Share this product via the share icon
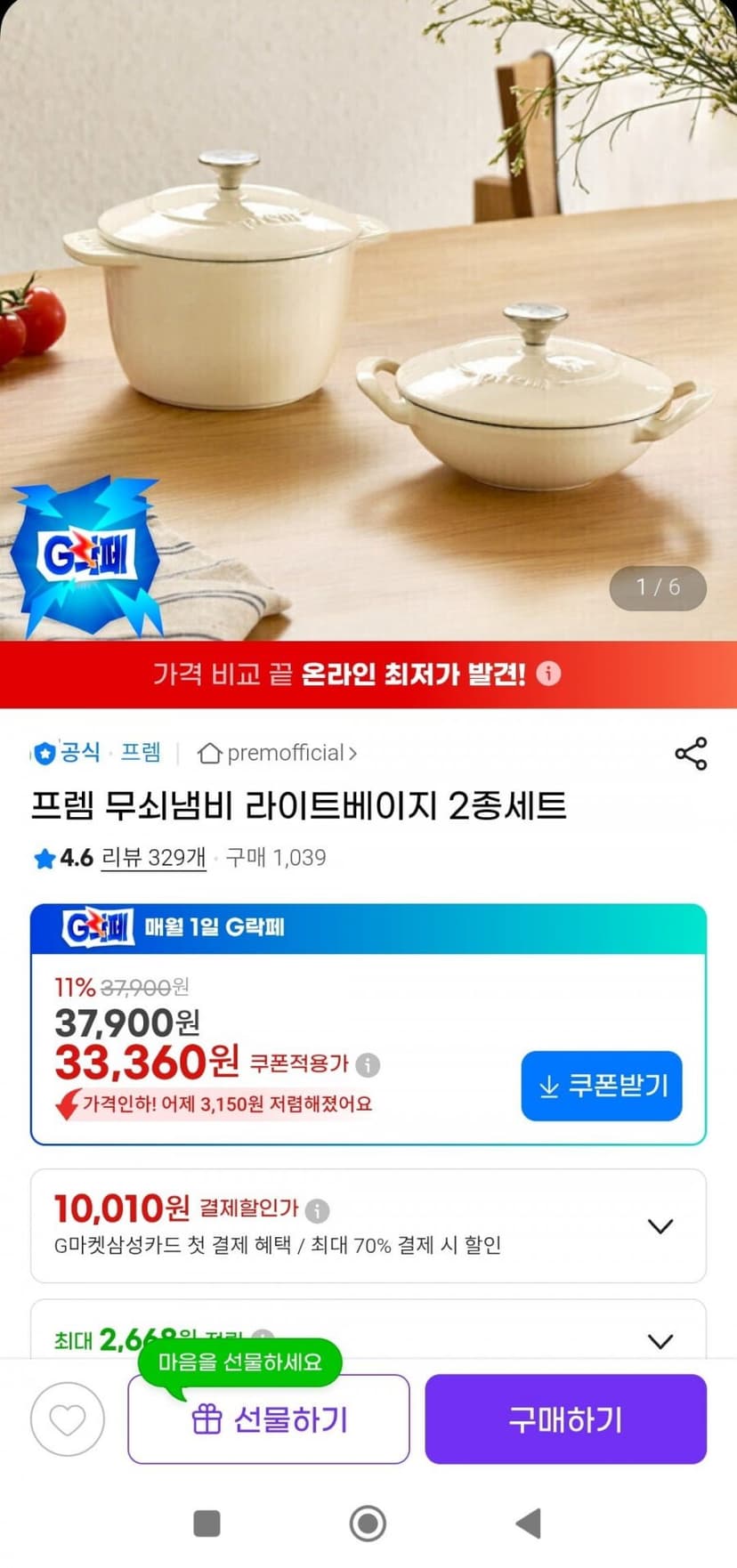 point(691,753)
